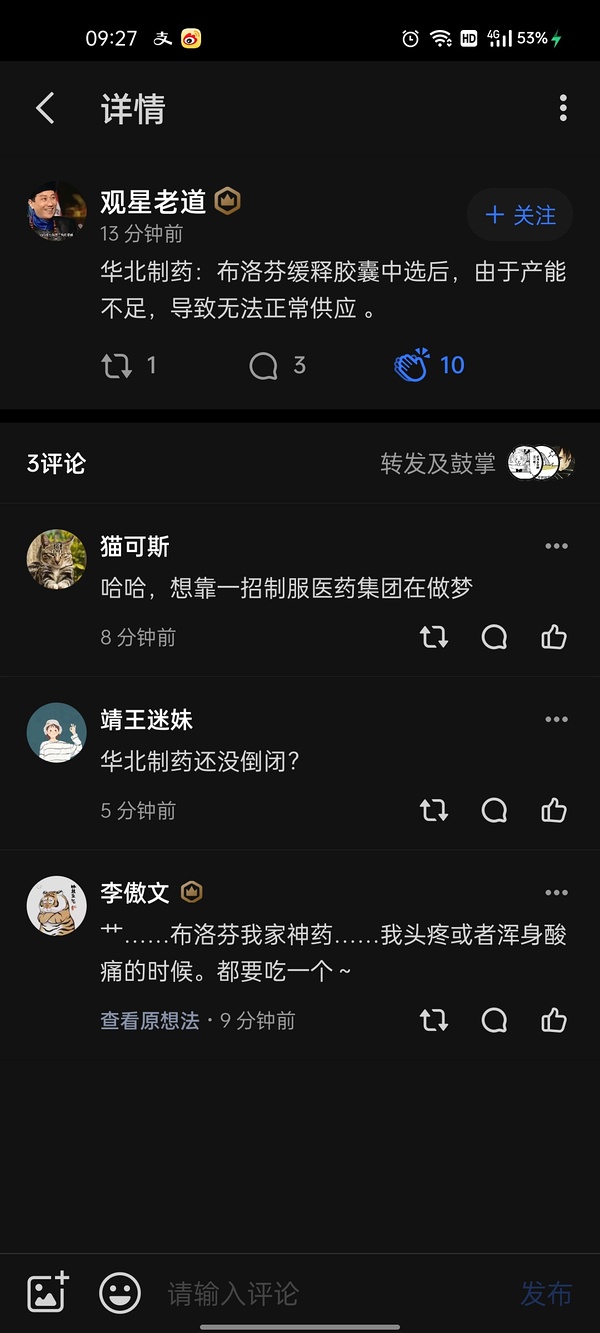Like 猫可斯's comment
The height and width of the screenshot is (1333, 600).
click(x=554, y=637)
